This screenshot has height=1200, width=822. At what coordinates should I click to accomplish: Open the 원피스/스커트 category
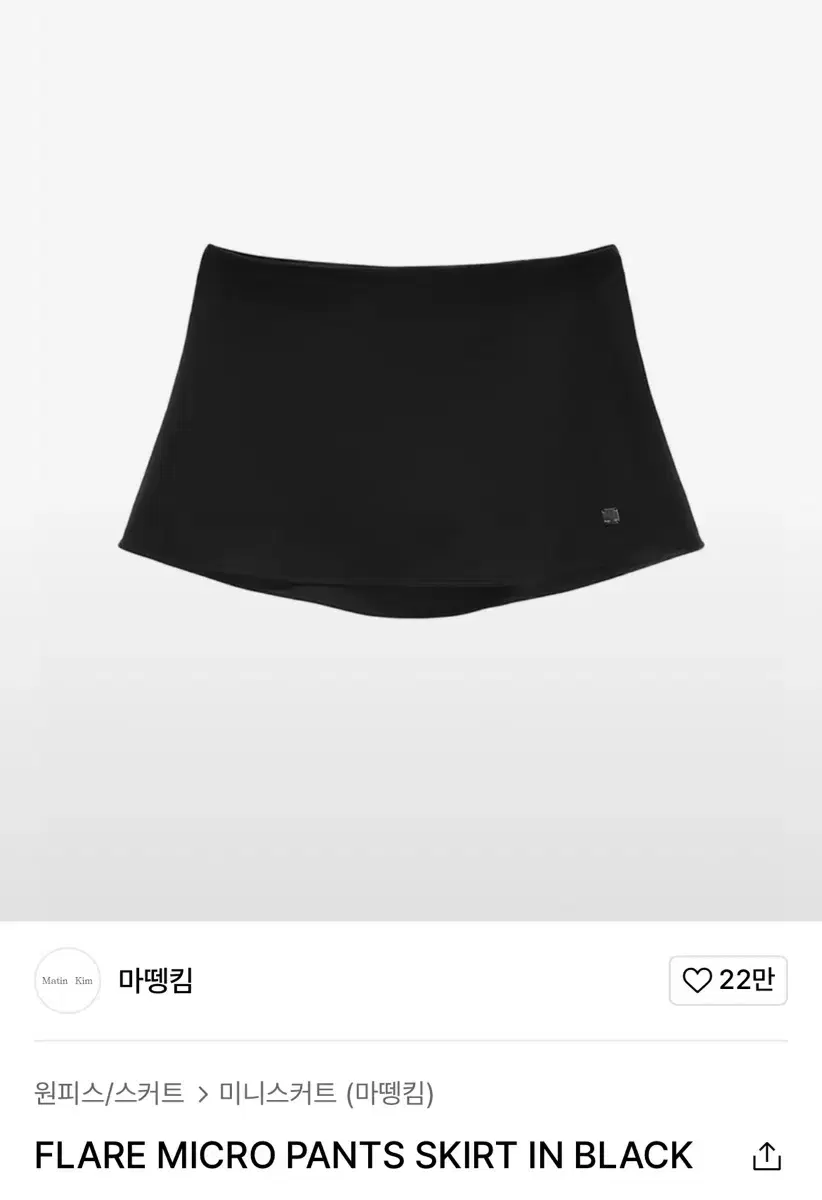(110, 1092)
